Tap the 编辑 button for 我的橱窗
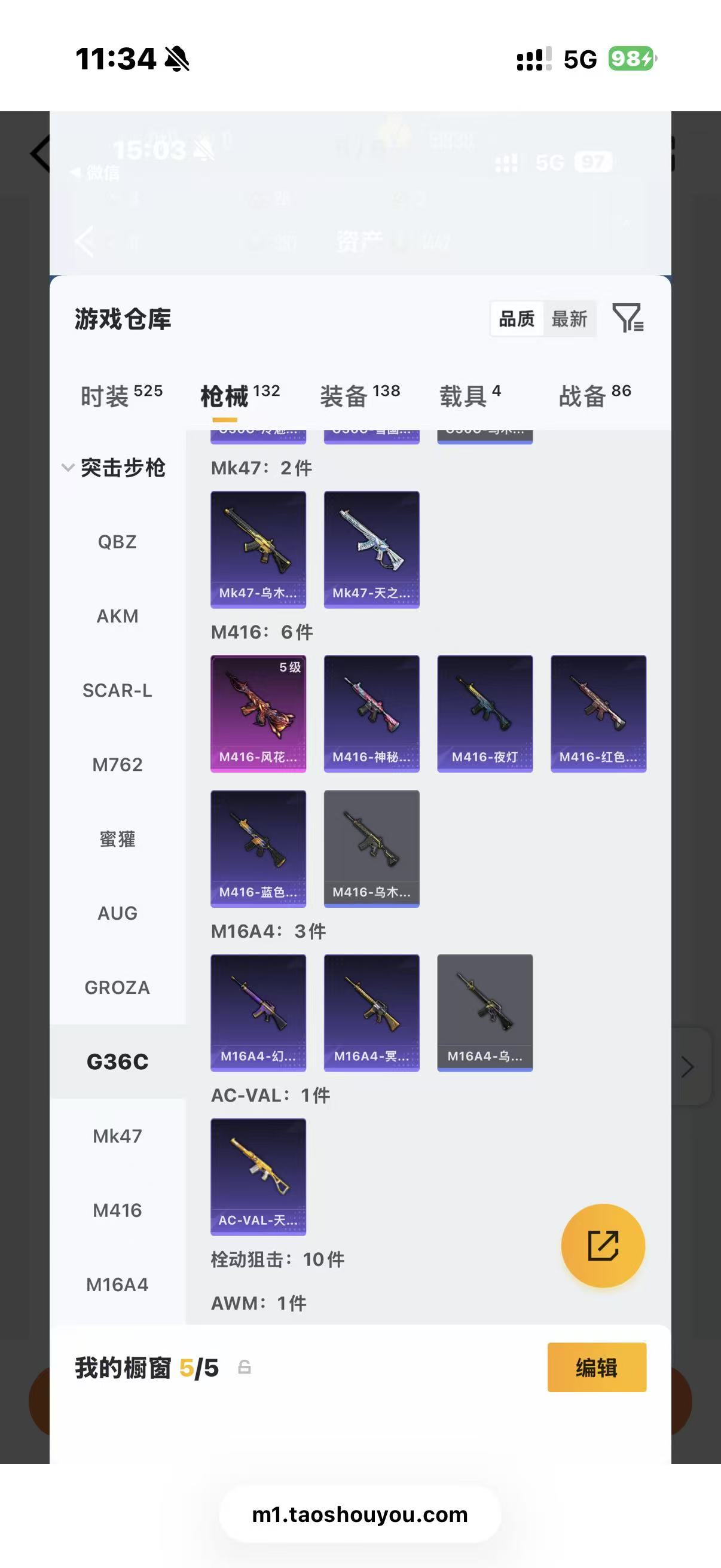The image size is (721, 1568). point(596,1367)
